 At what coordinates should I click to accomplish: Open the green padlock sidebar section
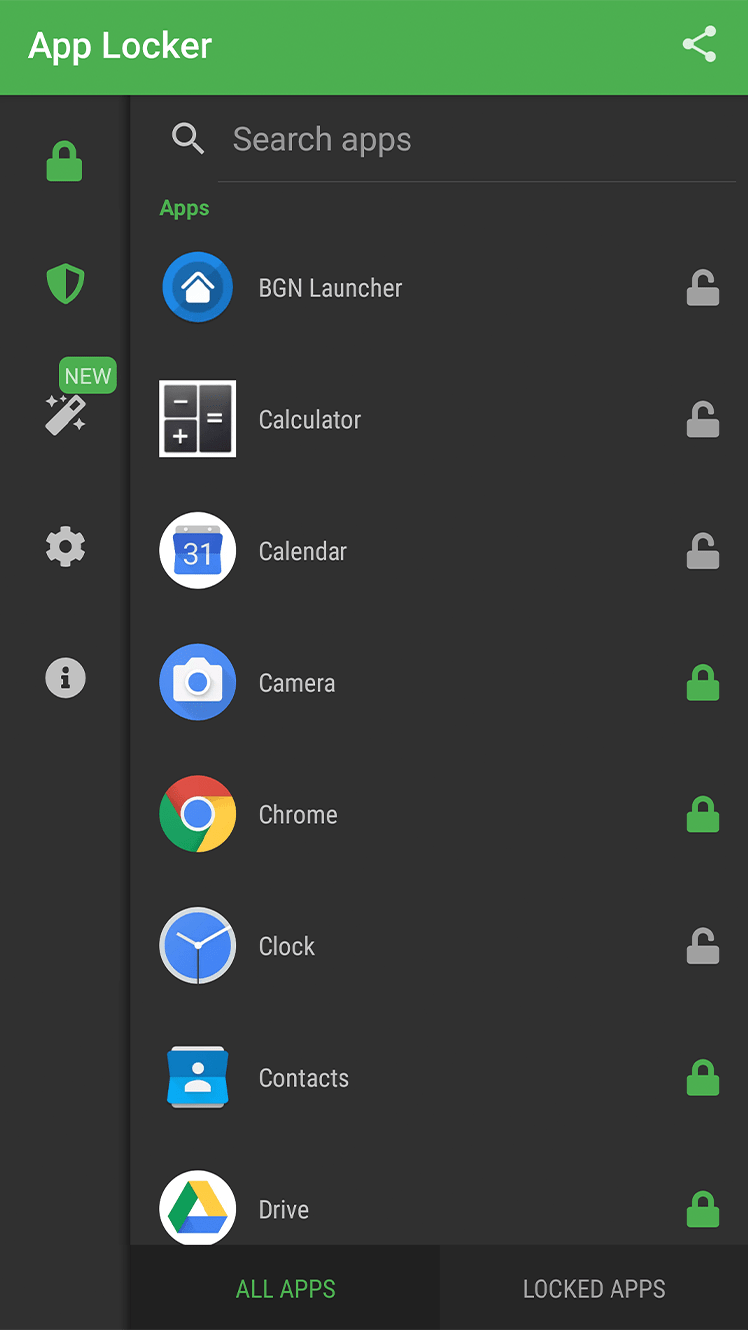pyautogui.click(x=65, y=161)
